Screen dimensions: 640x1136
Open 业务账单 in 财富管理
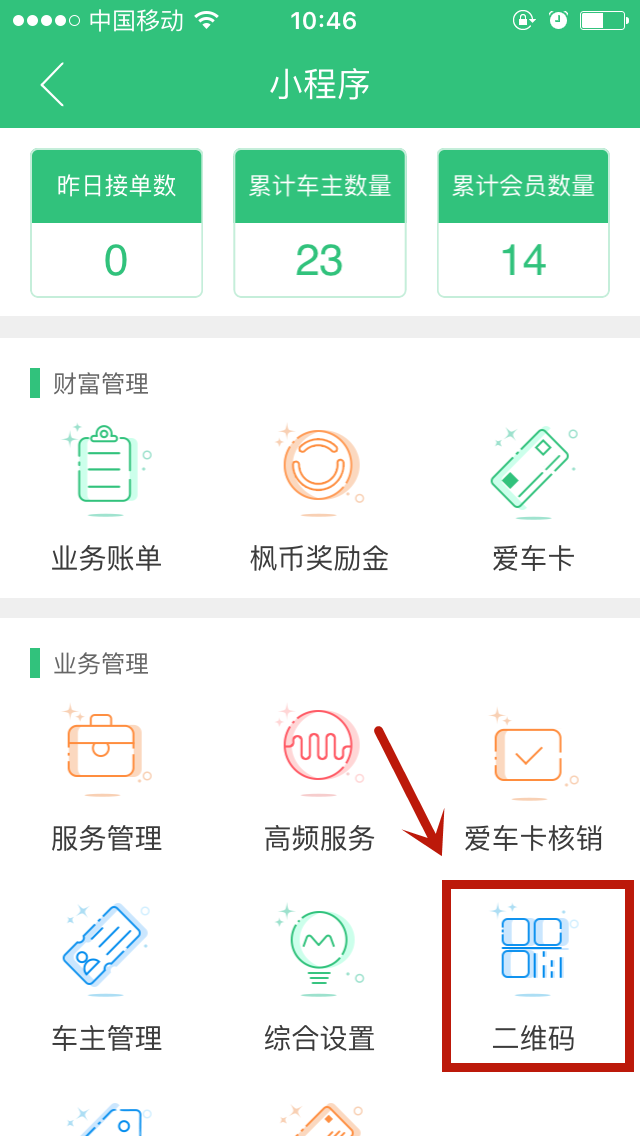tap(106, 497)
